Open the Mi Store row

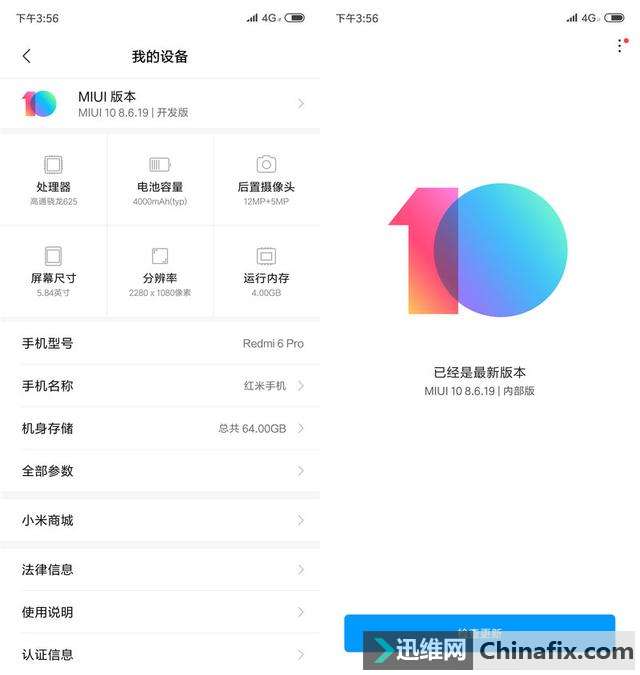[x=160, y=520]
